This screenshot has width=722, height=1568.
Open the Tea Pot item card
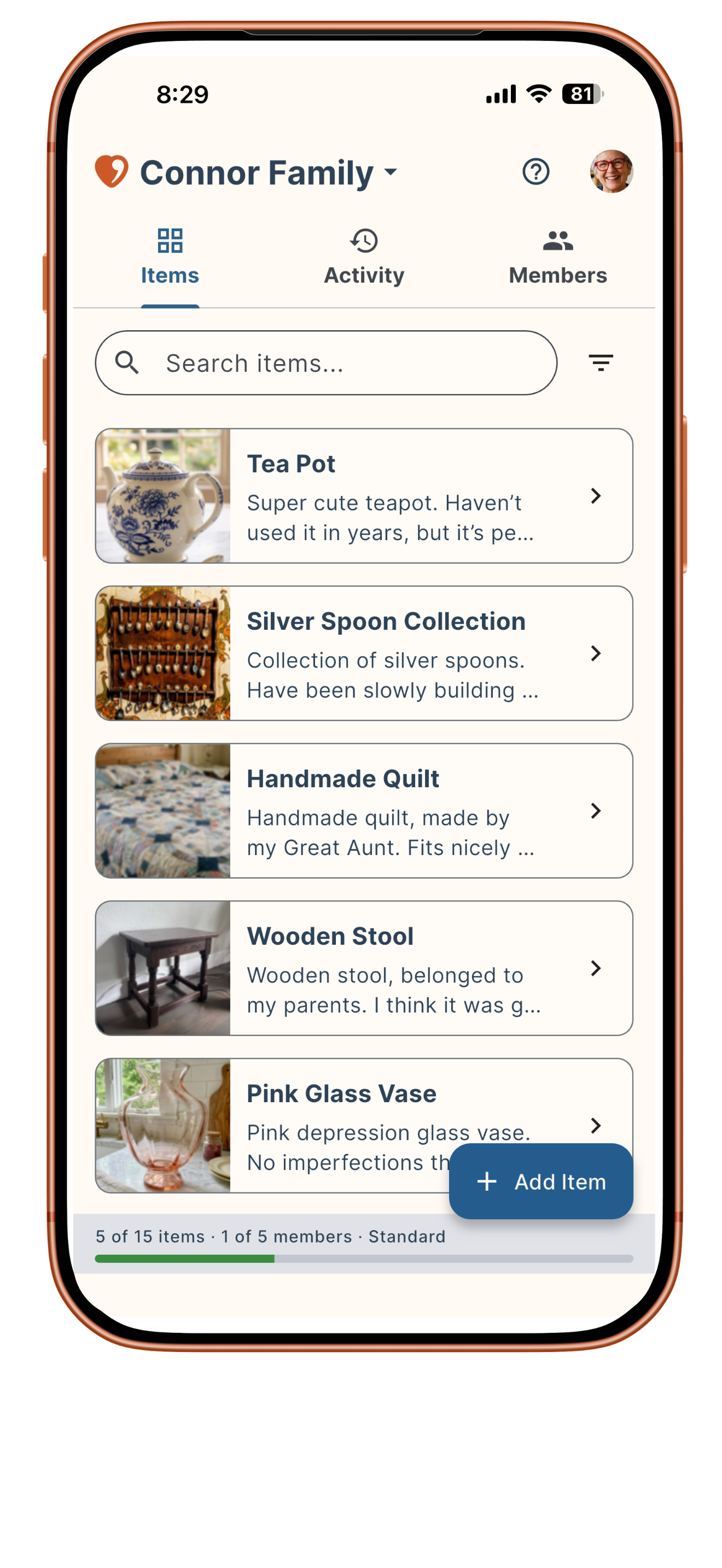click(x=364, y=496)
